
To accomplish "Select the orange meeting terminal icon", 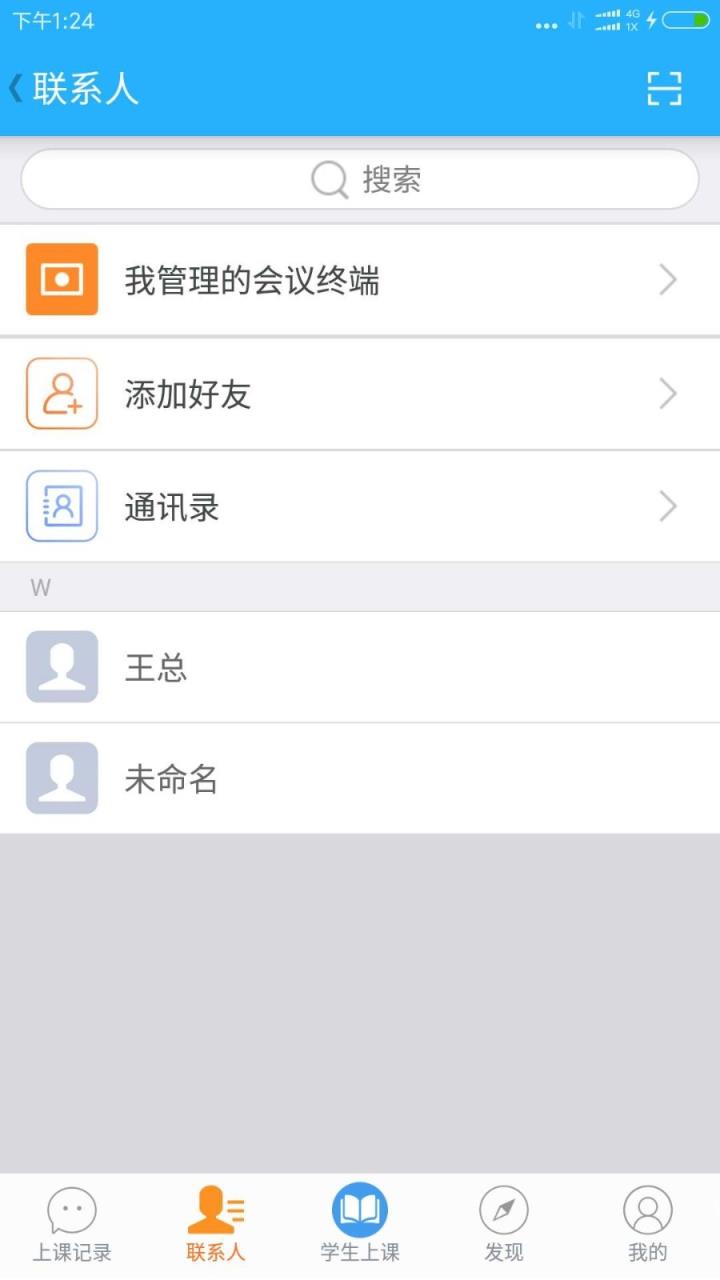I will pos(61,280).
